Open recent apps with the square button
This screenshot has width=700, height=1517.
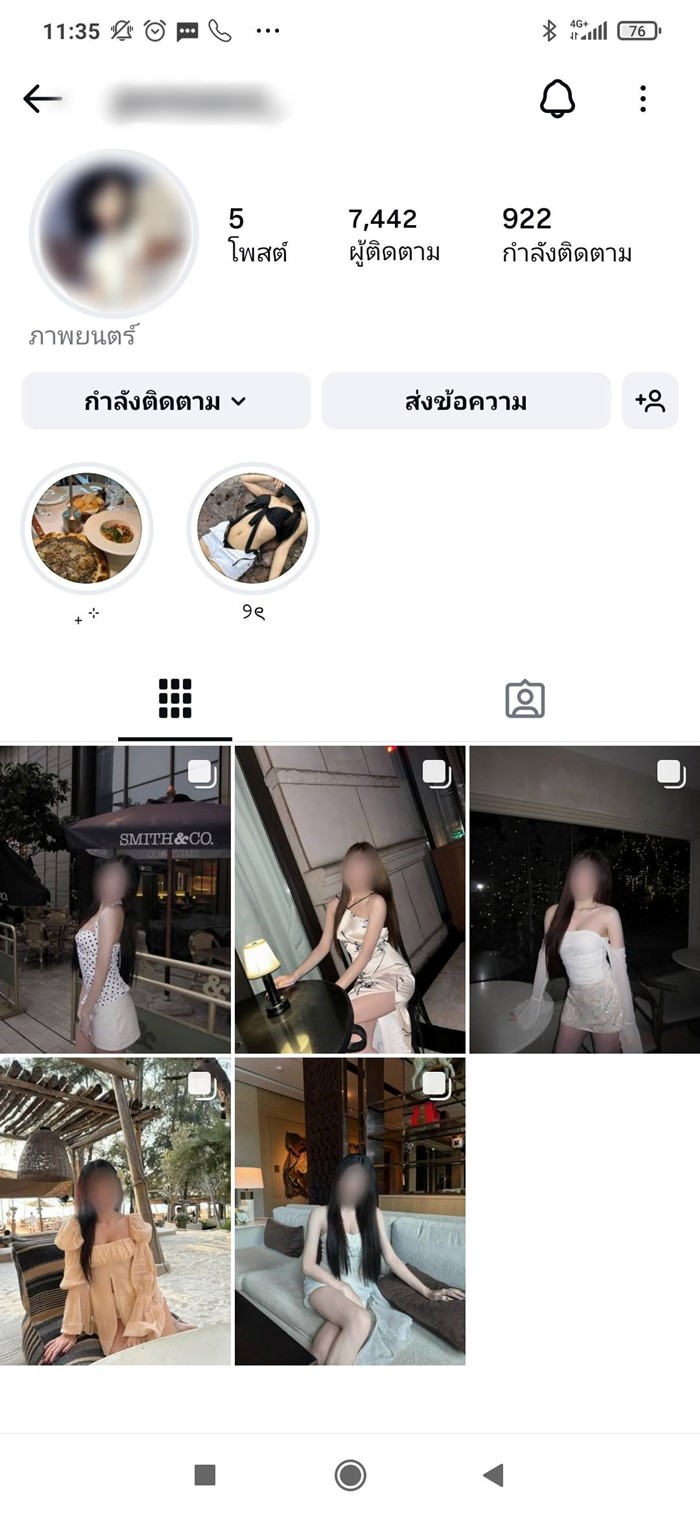coord(205,1475)
